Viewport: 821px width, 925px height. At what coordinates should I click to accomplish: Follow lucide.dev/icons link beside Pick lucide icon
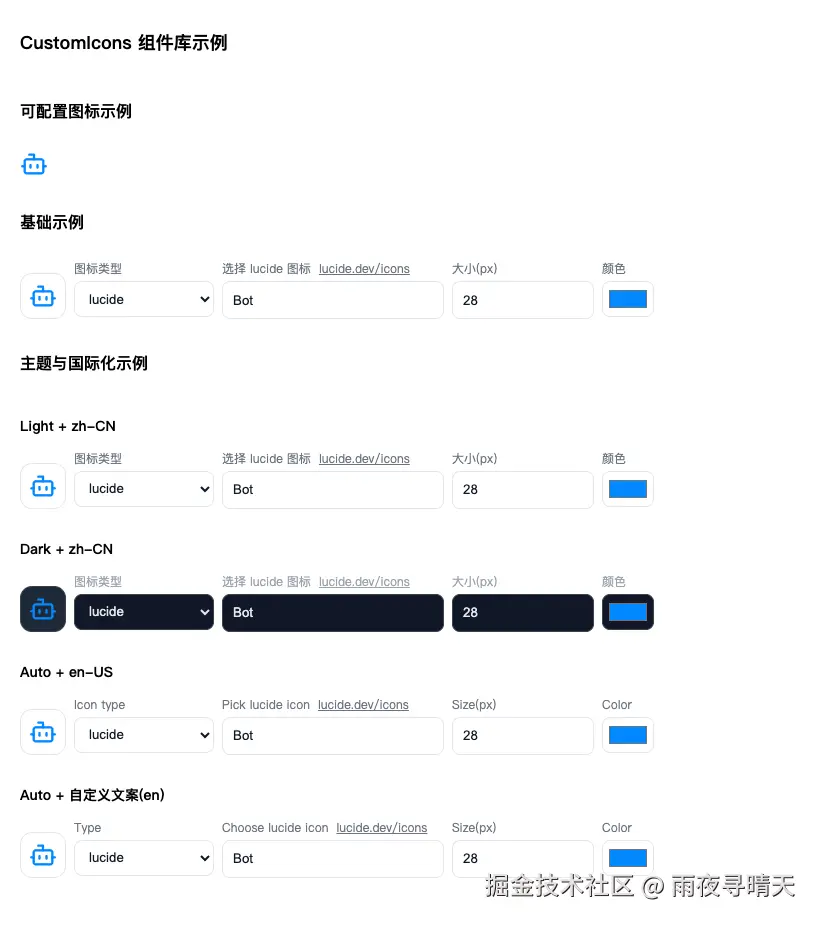(363, 705)
